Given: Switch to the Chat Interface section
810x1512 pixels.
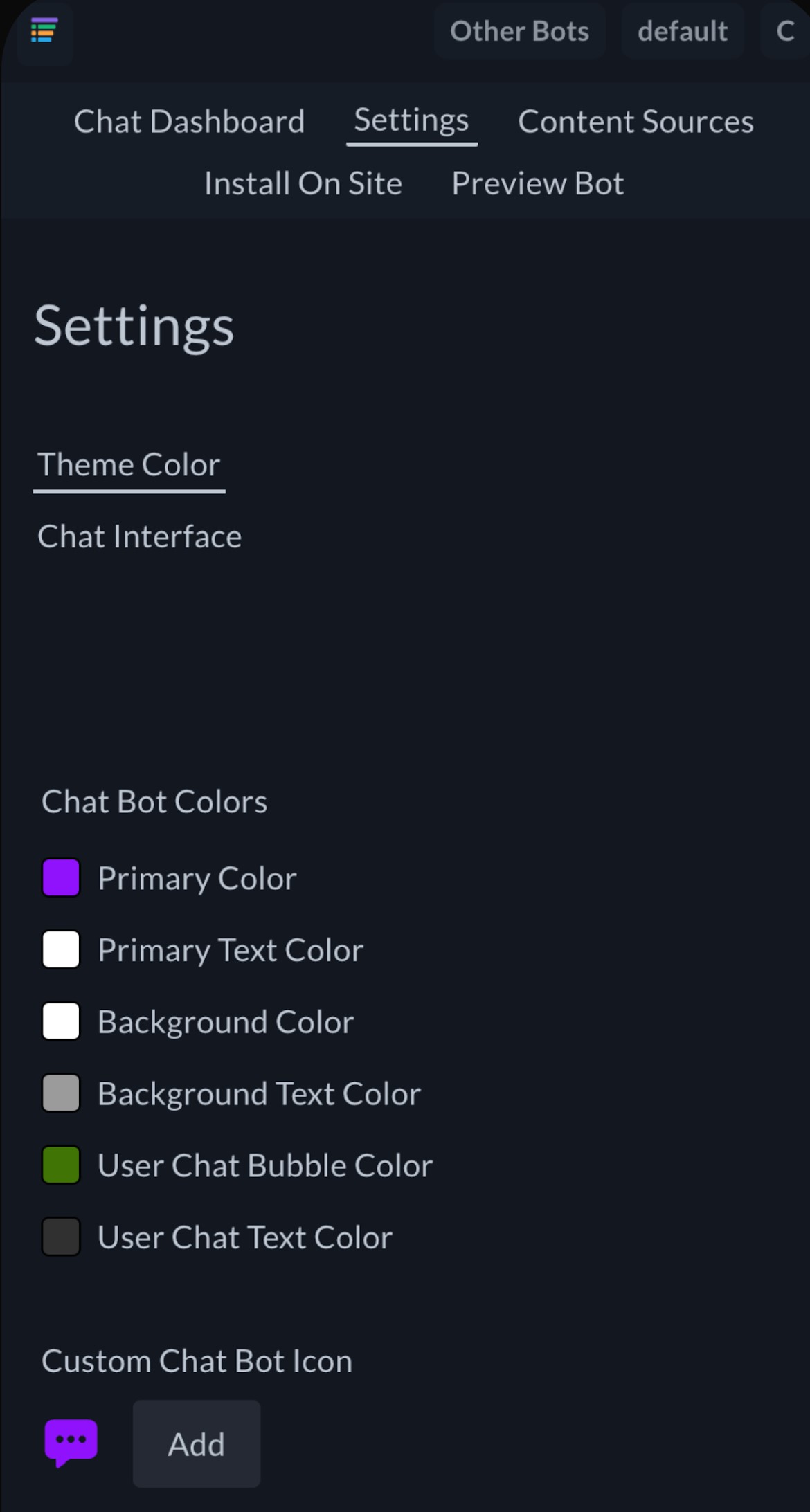Looking at the screenshot, I should click(x=141, y=536).
